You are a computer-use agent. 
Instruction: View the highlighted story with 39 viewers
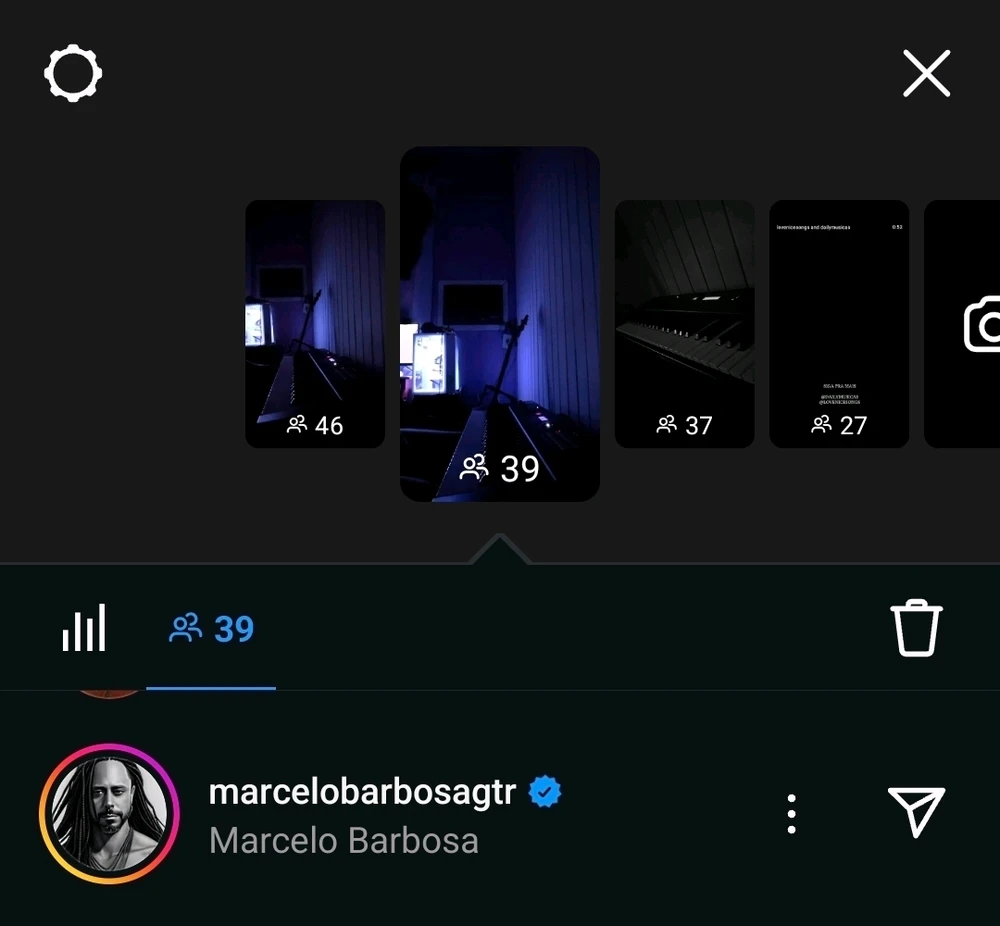(499, 323)
